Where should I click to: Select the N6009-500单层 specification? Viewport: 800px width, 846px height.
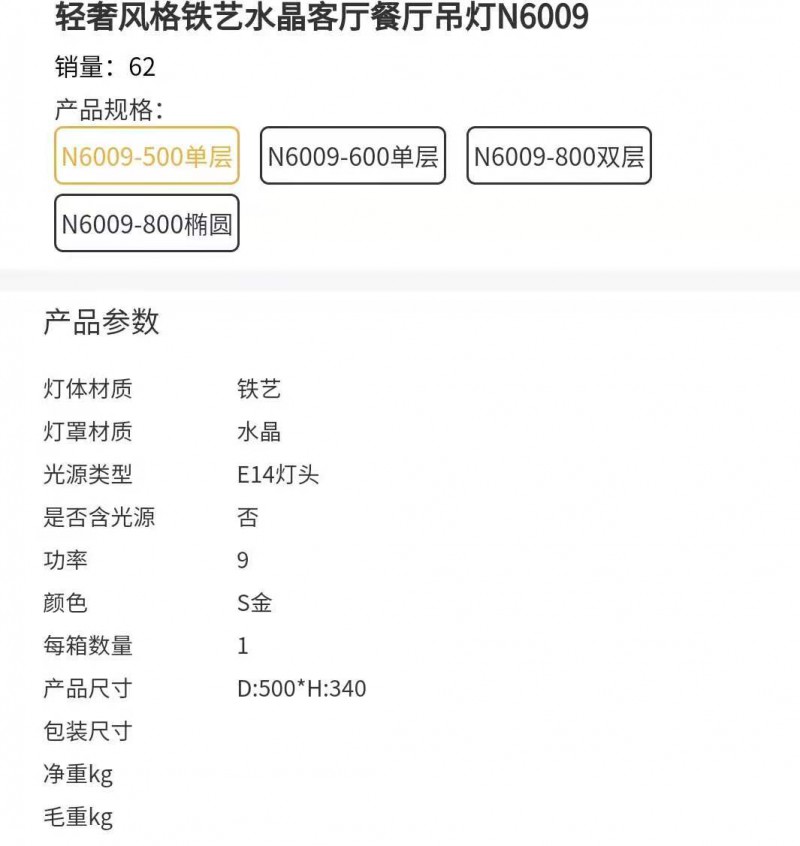(x=147, y=156)
